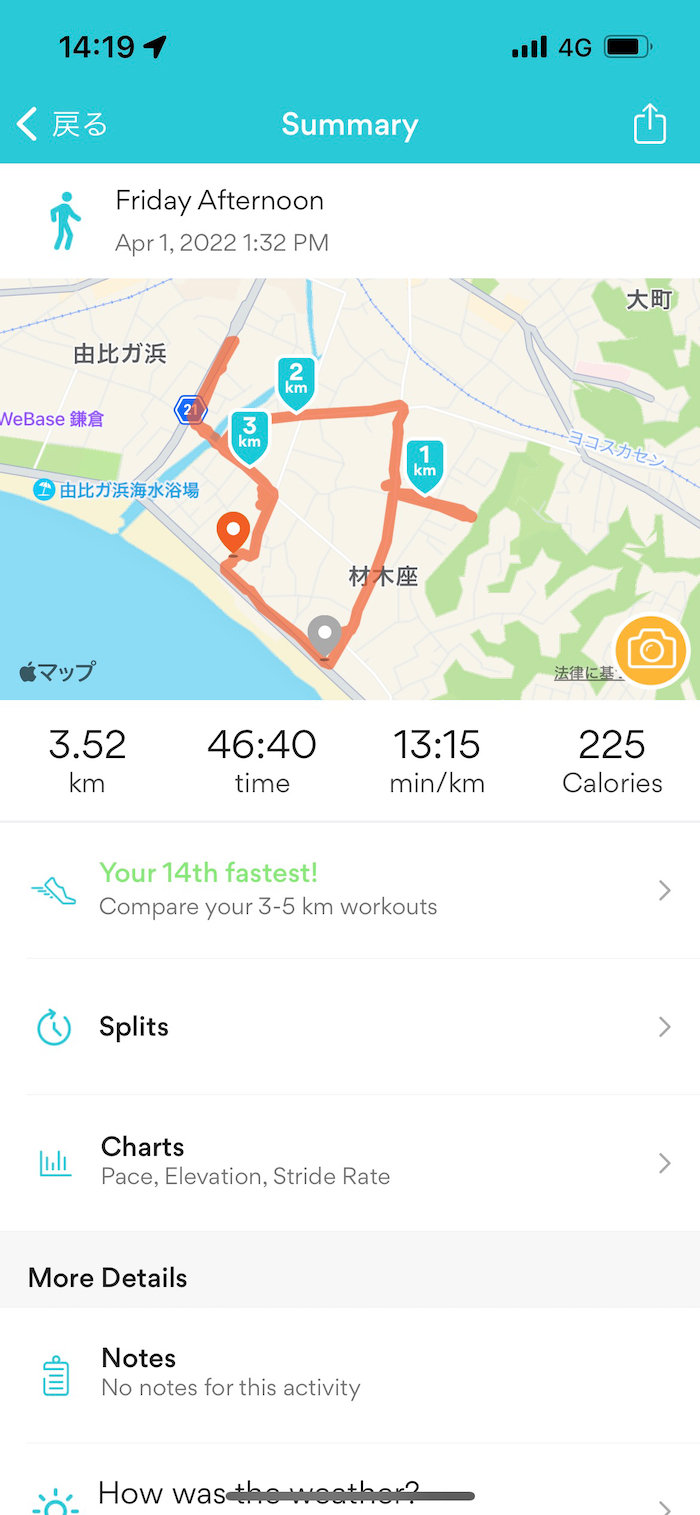700x1515 pixels.
Task: Compare your 3-5 km workouts
Action: point(350,889)
